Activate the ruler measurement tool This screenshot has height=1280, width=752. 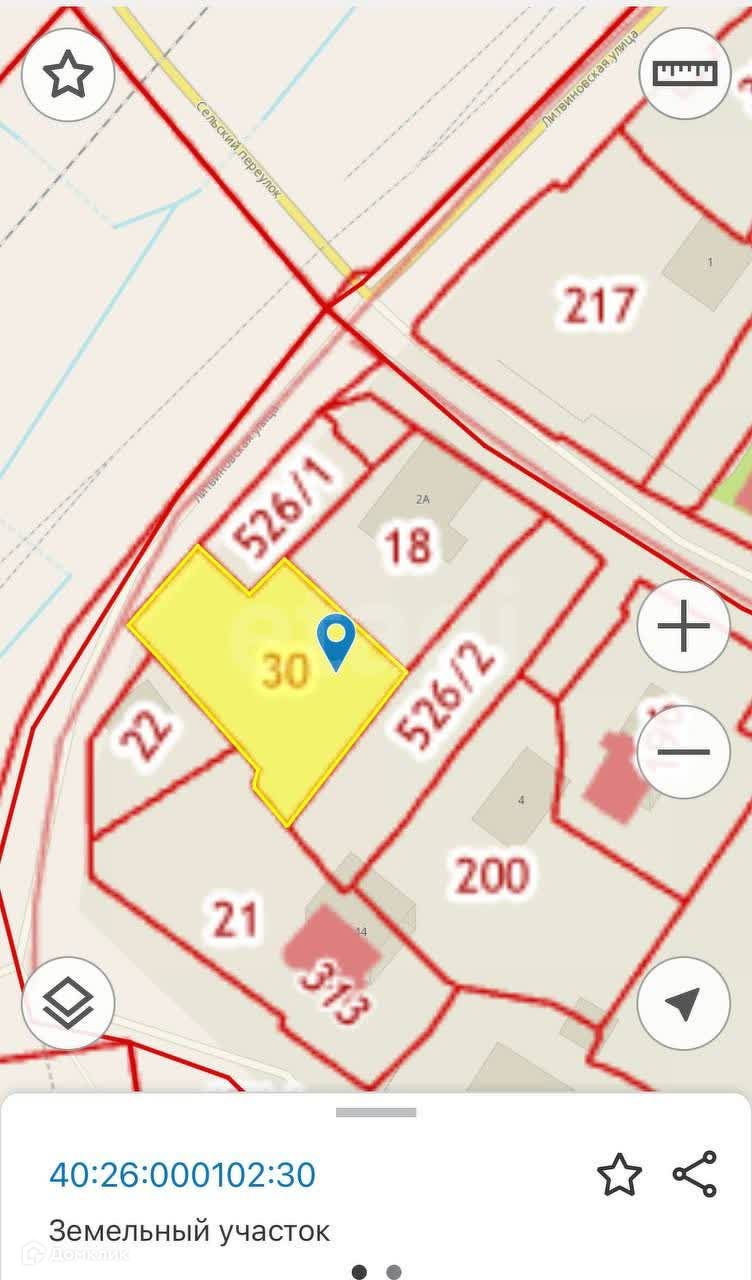685,74
